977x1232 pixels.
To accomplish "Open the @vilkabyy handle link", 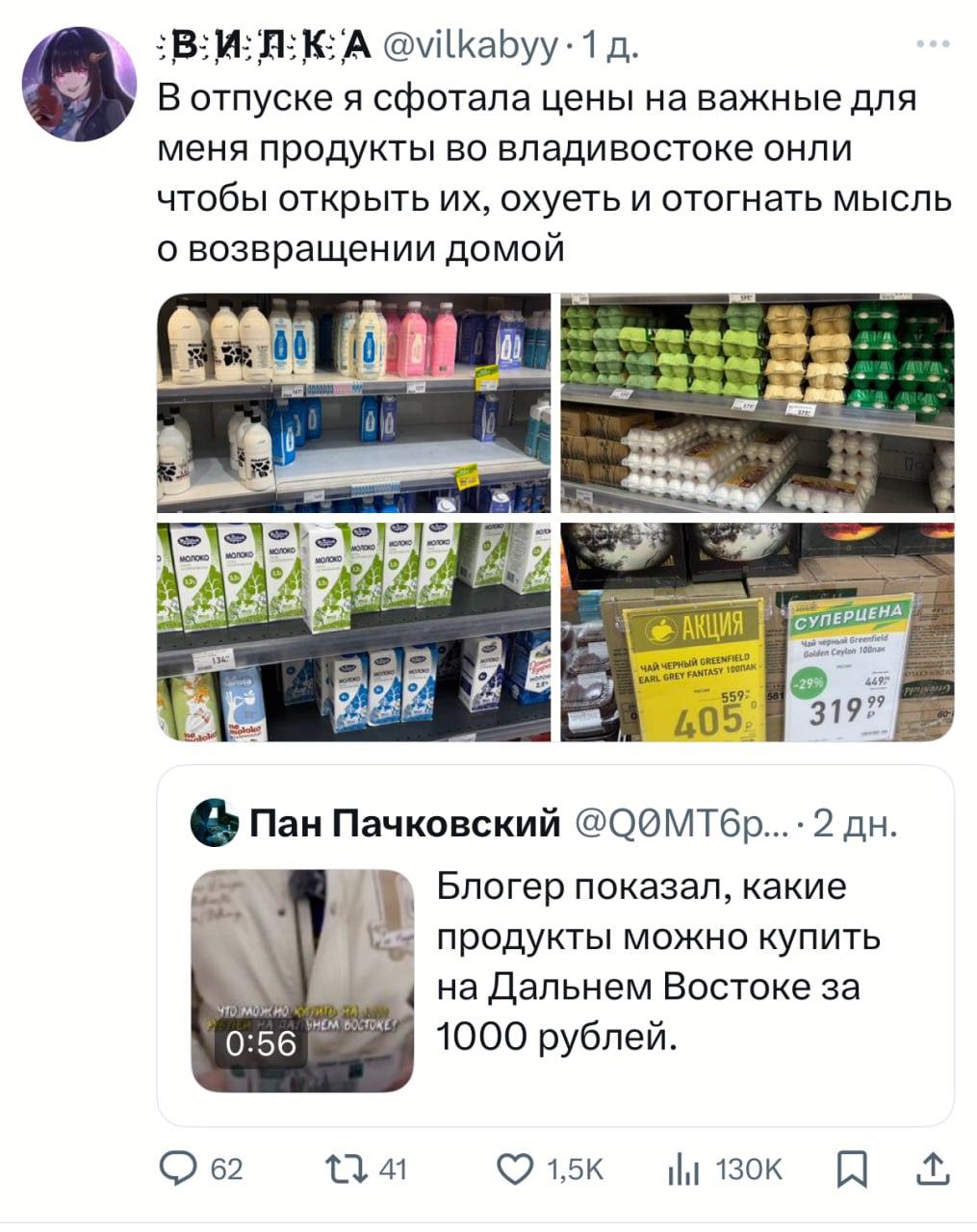I will coord(471,44).
